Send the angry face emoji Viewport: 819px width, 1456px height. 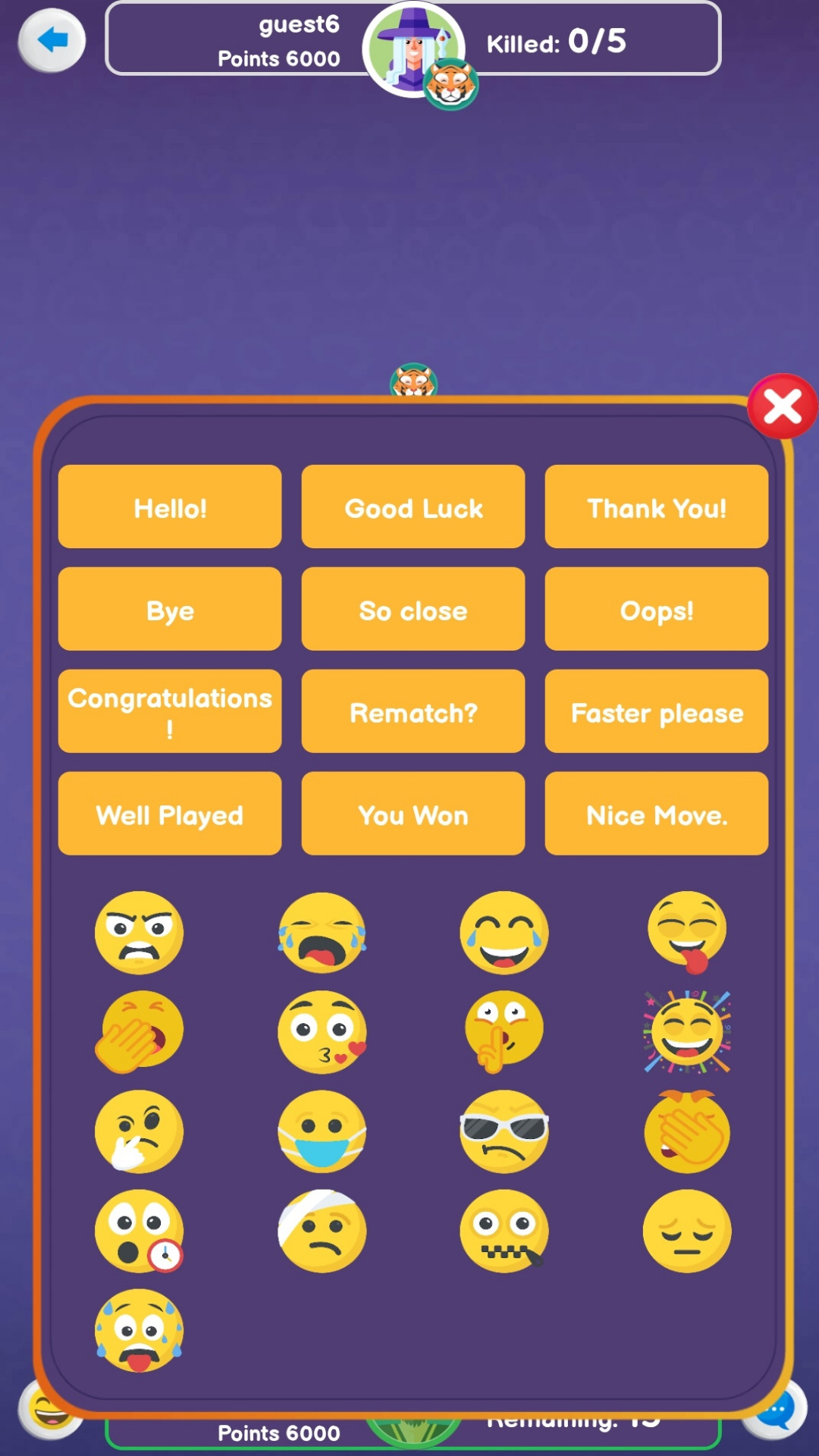point(139,933)
